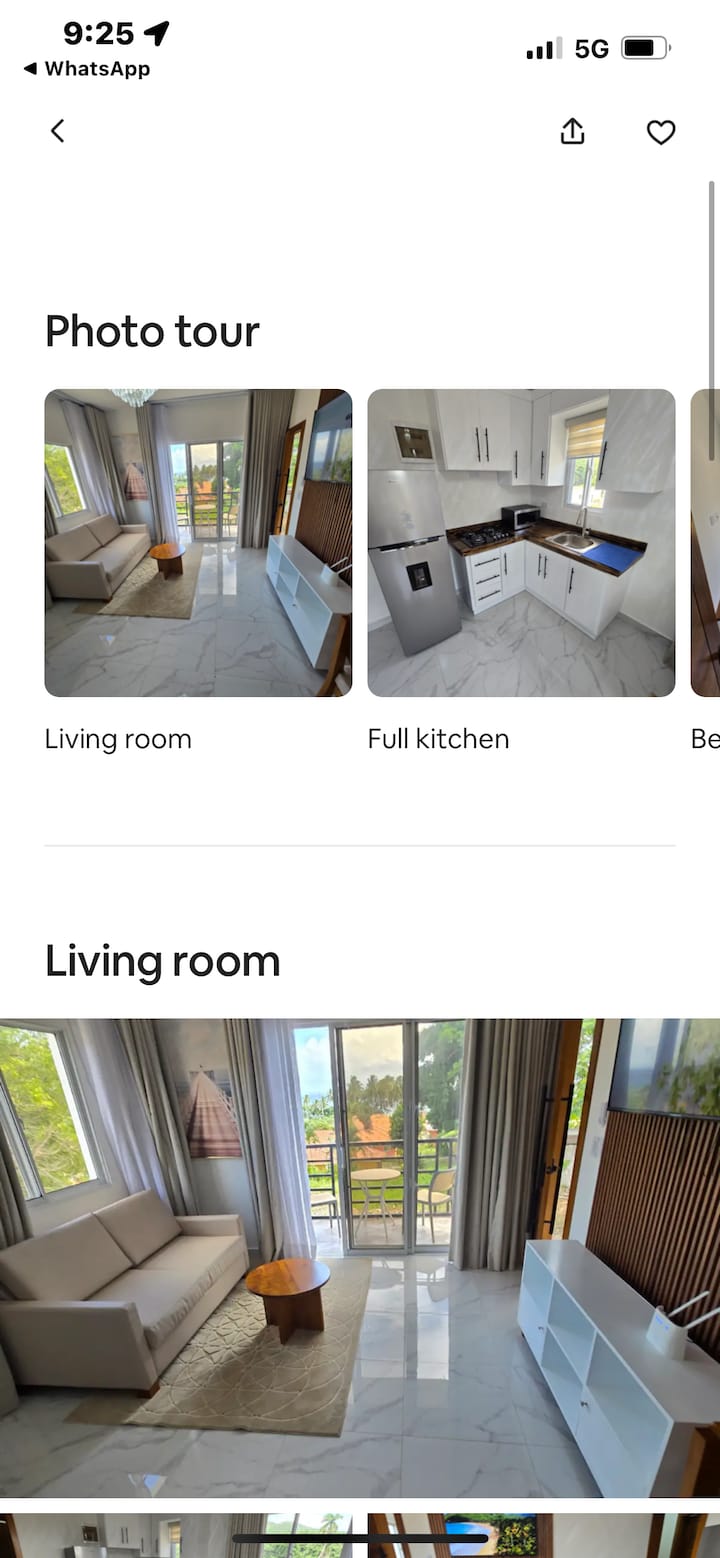View the large living room photo
Screen dimensions: 720x1558
click(x=360, y=1258)
